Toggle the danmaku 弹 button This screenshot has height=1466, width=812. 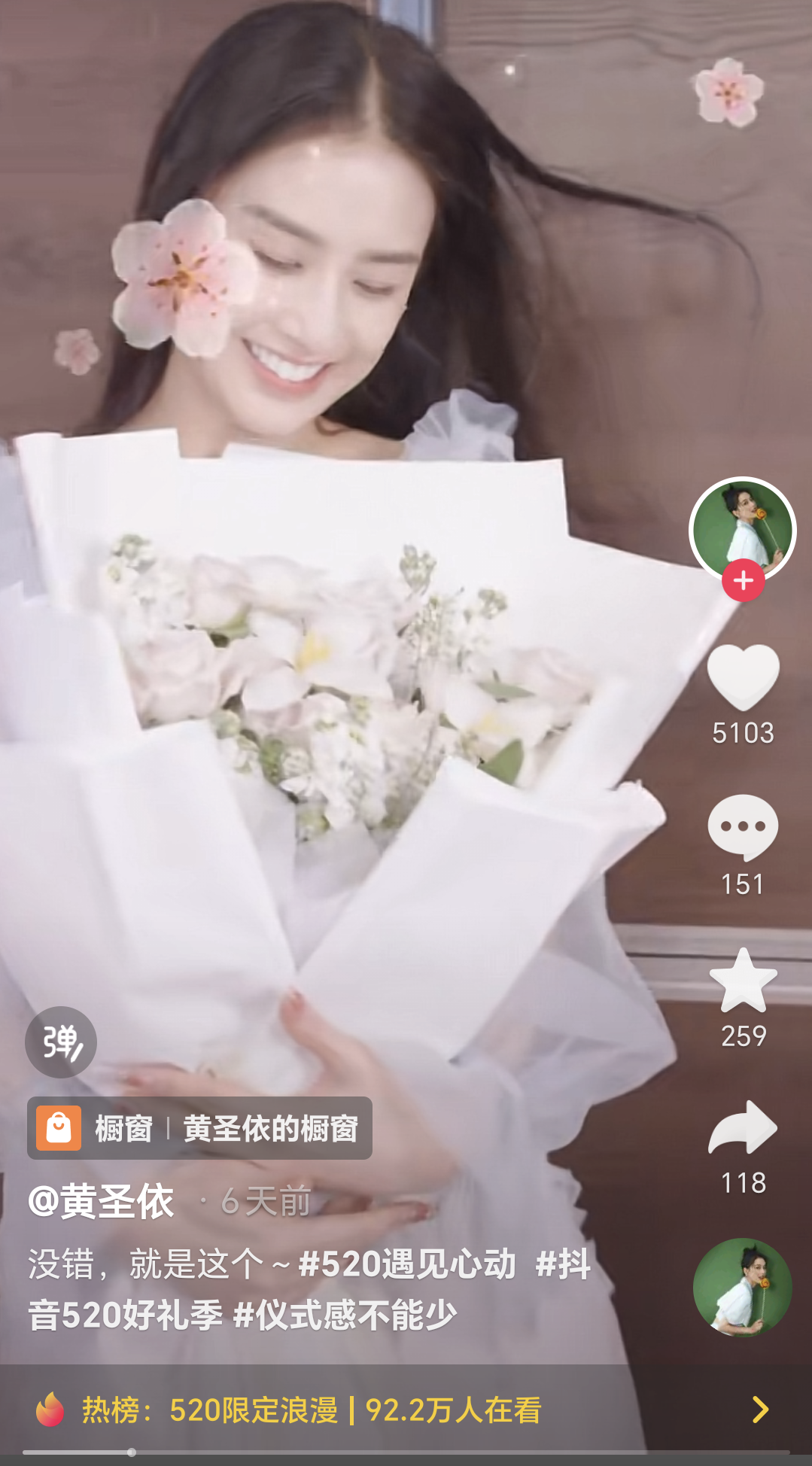[x=61, y=1042]
